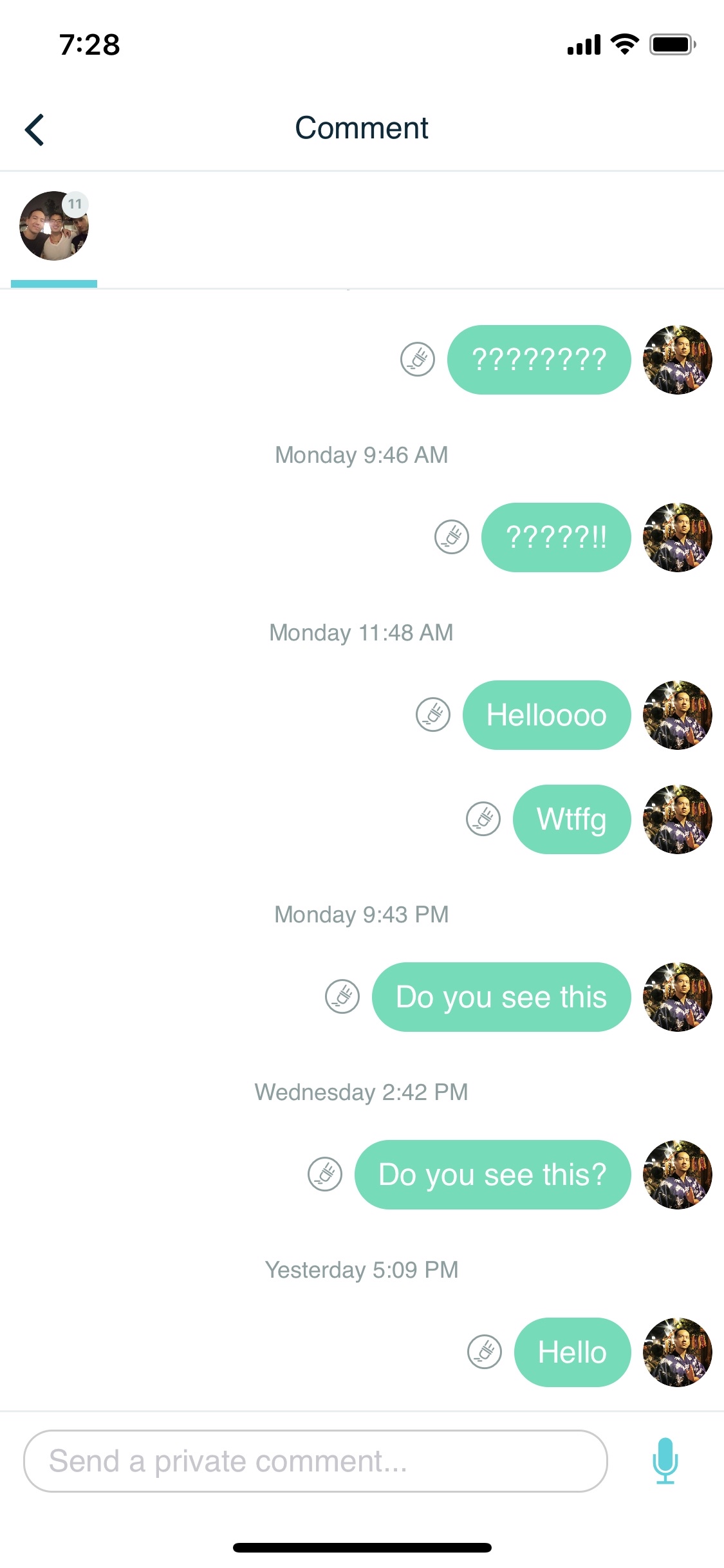Record a voice comment with the microphone
The image size is (724, 1568).
click(x=665, y=1461)
